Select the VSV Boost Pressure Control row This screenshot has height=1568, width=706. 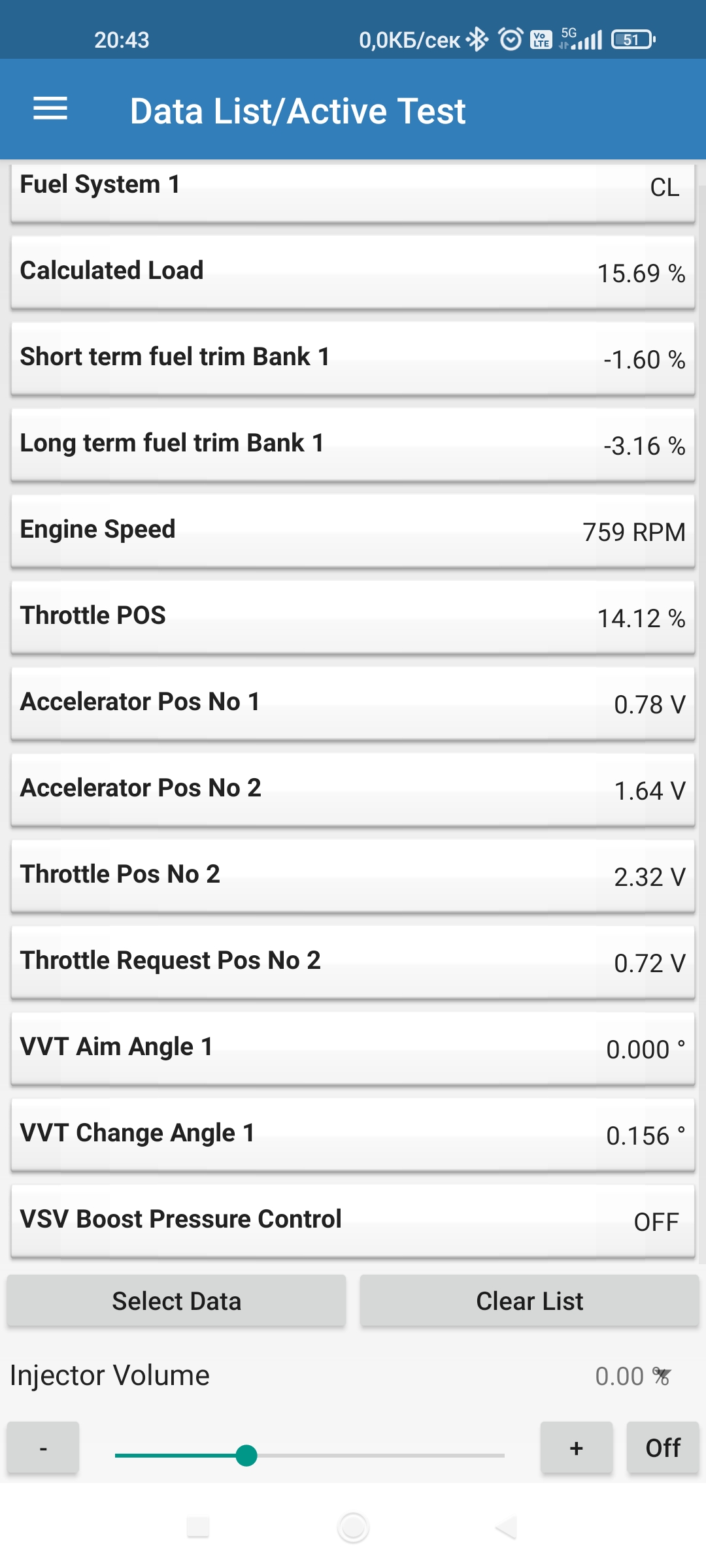353,1220
